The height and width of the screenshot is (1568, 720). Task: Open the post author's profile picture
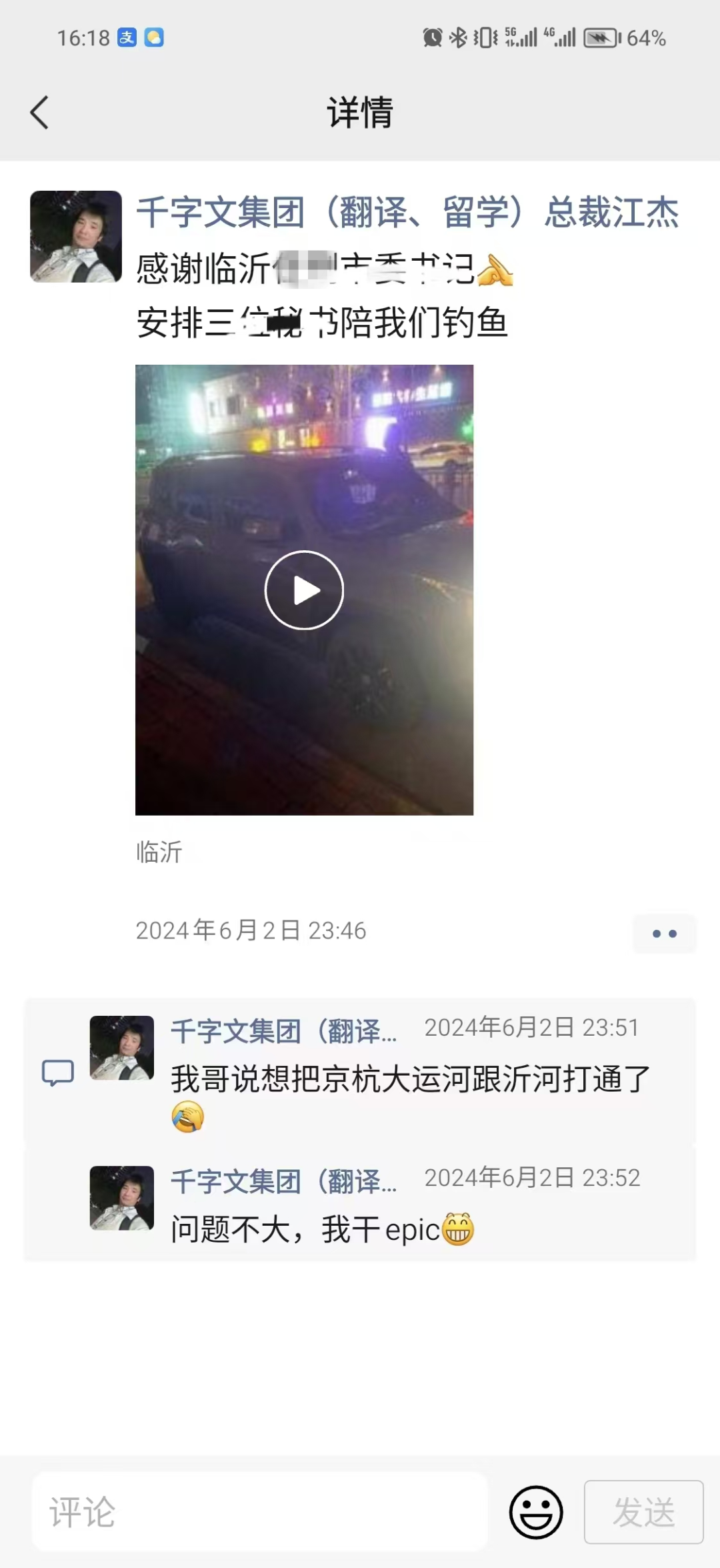coord(76,237)
